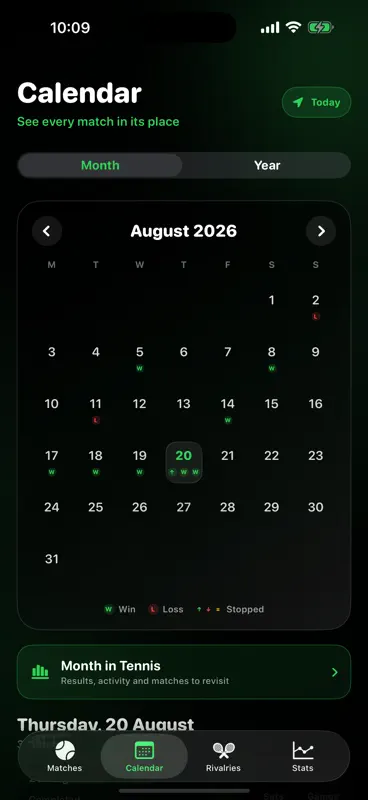
Task: Select August 8 on the calendar
Action: tap(272, 358)
